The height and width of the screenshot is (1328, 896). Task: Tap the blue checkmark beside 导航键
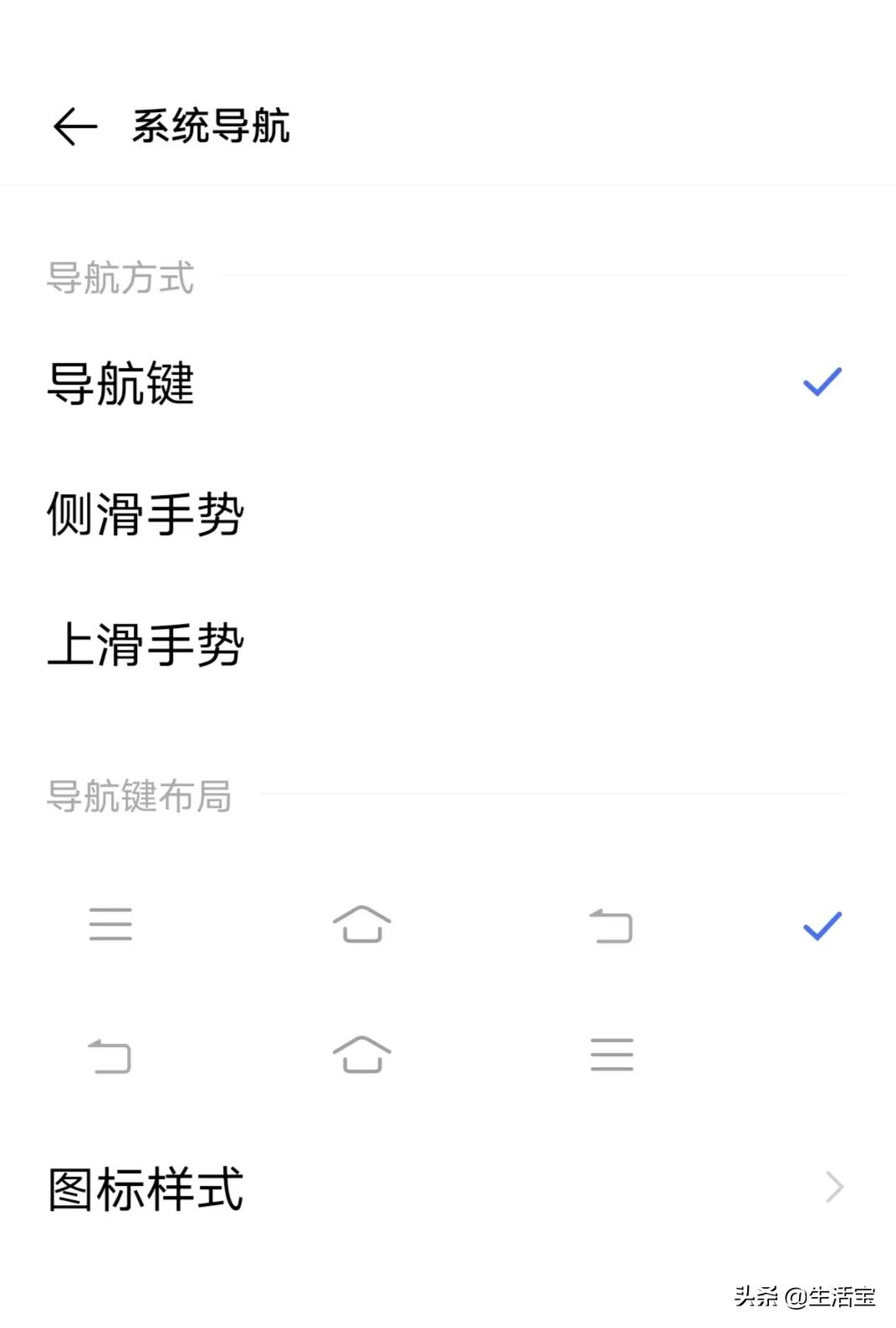[x=822, y=383]
